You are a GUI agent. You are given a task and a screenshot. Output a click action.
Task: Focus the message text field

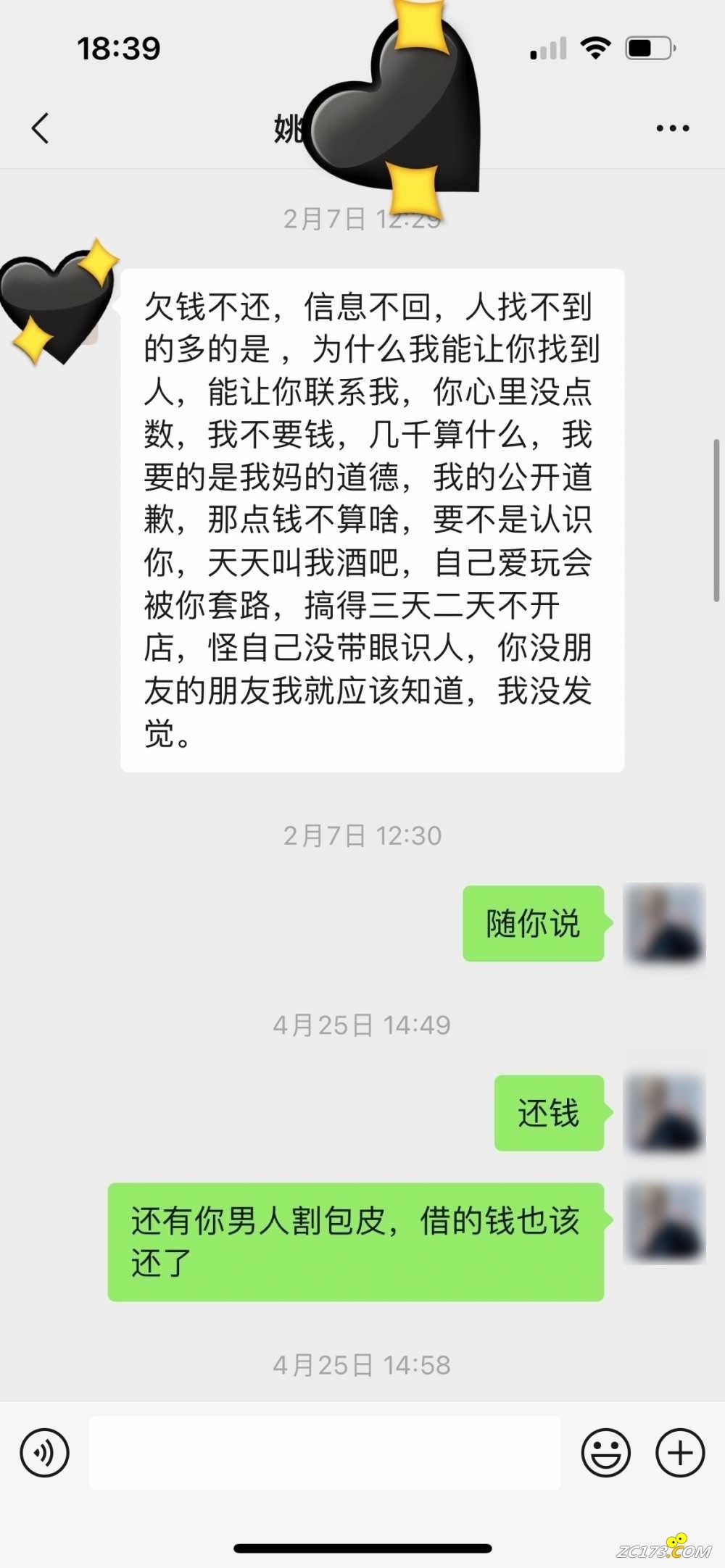[325, 1453]
